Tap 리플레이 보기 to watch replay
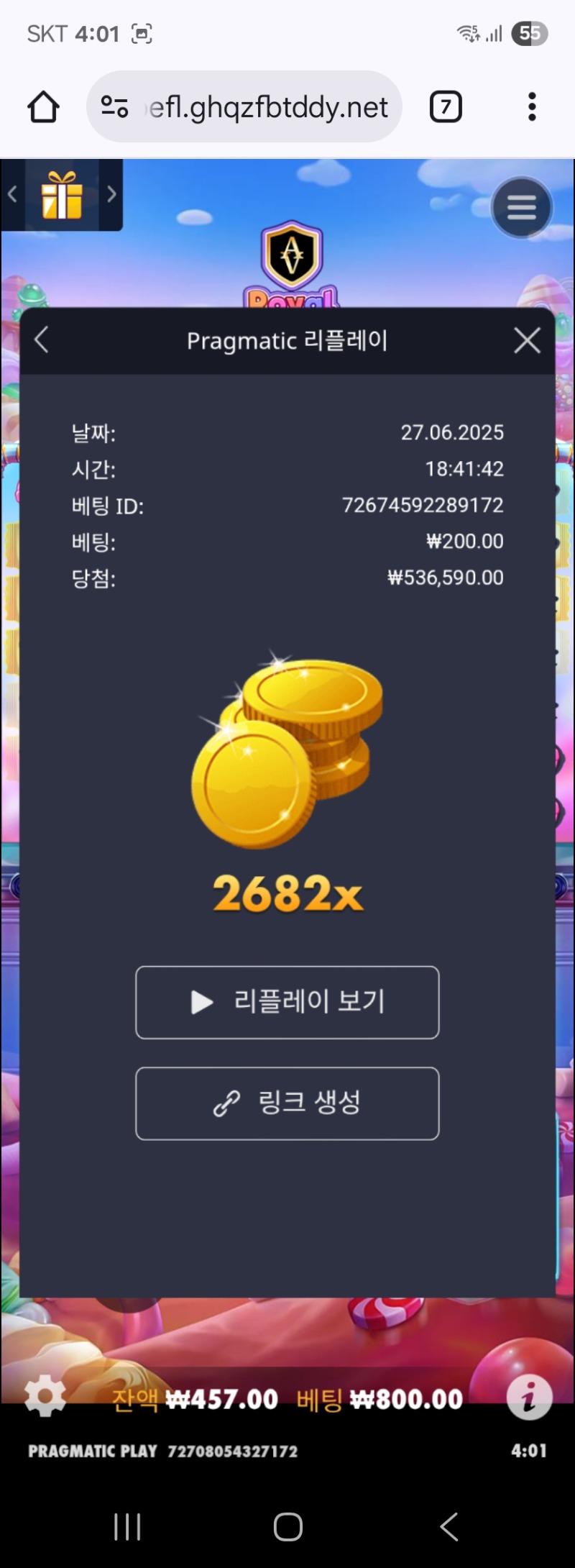Viewport: 575px width, 1568px height. [x=287, y=1002]
